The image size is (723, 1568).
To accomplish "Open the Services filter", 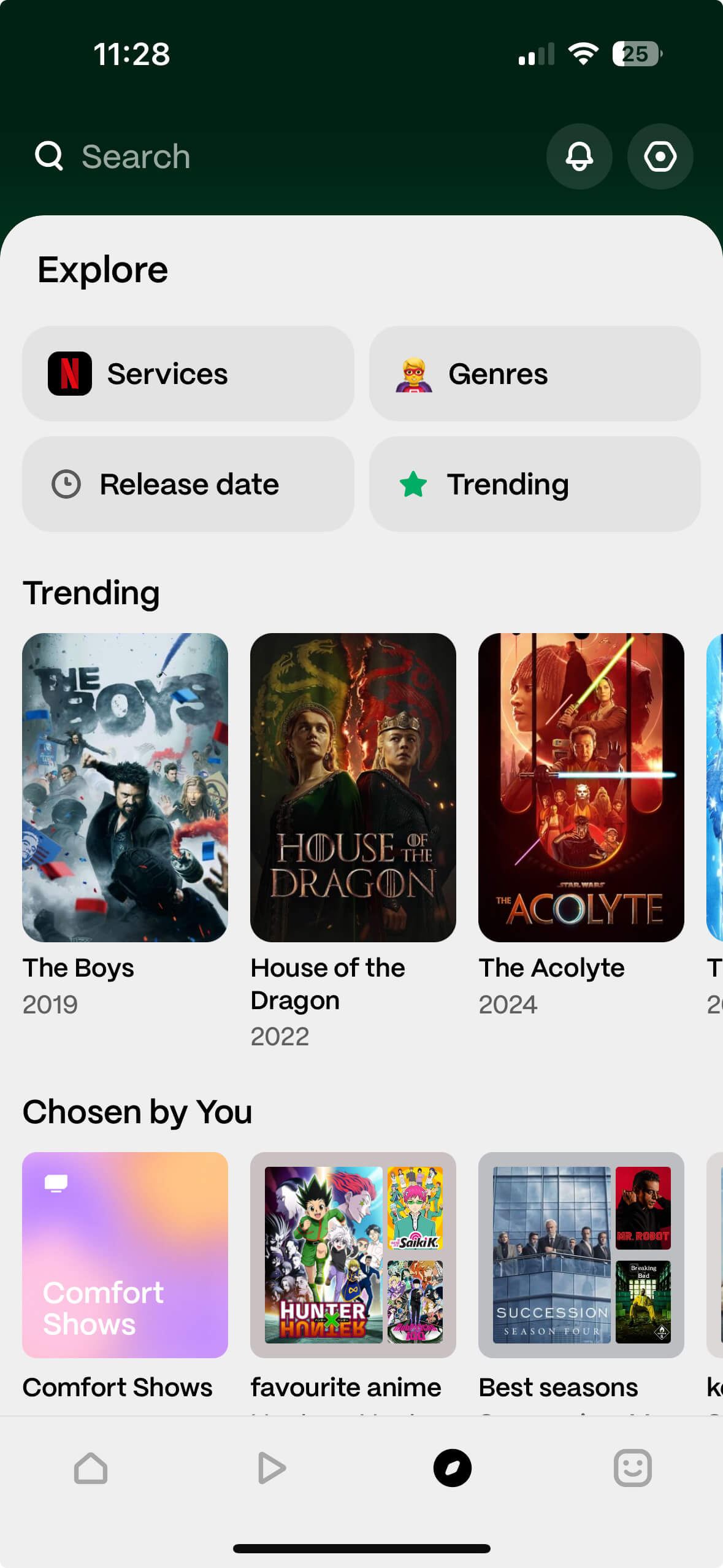I will click(x=188, y=373).
